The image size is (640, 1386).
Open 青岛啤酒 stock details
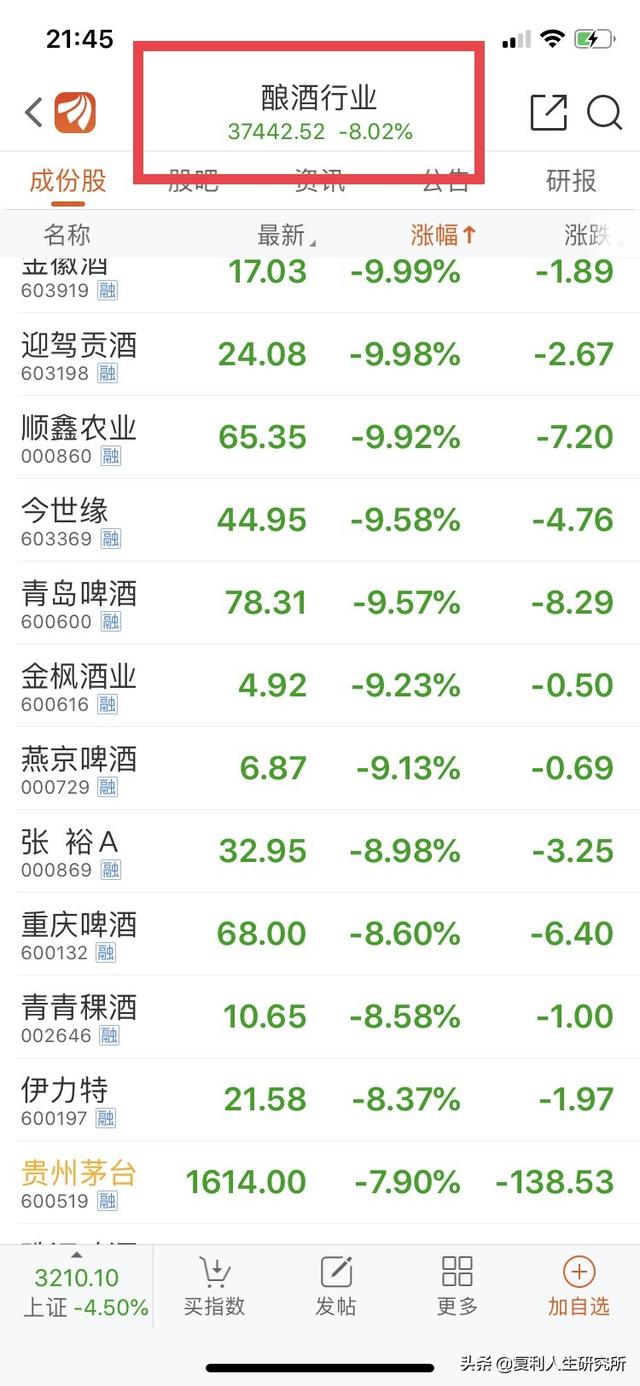320,604
